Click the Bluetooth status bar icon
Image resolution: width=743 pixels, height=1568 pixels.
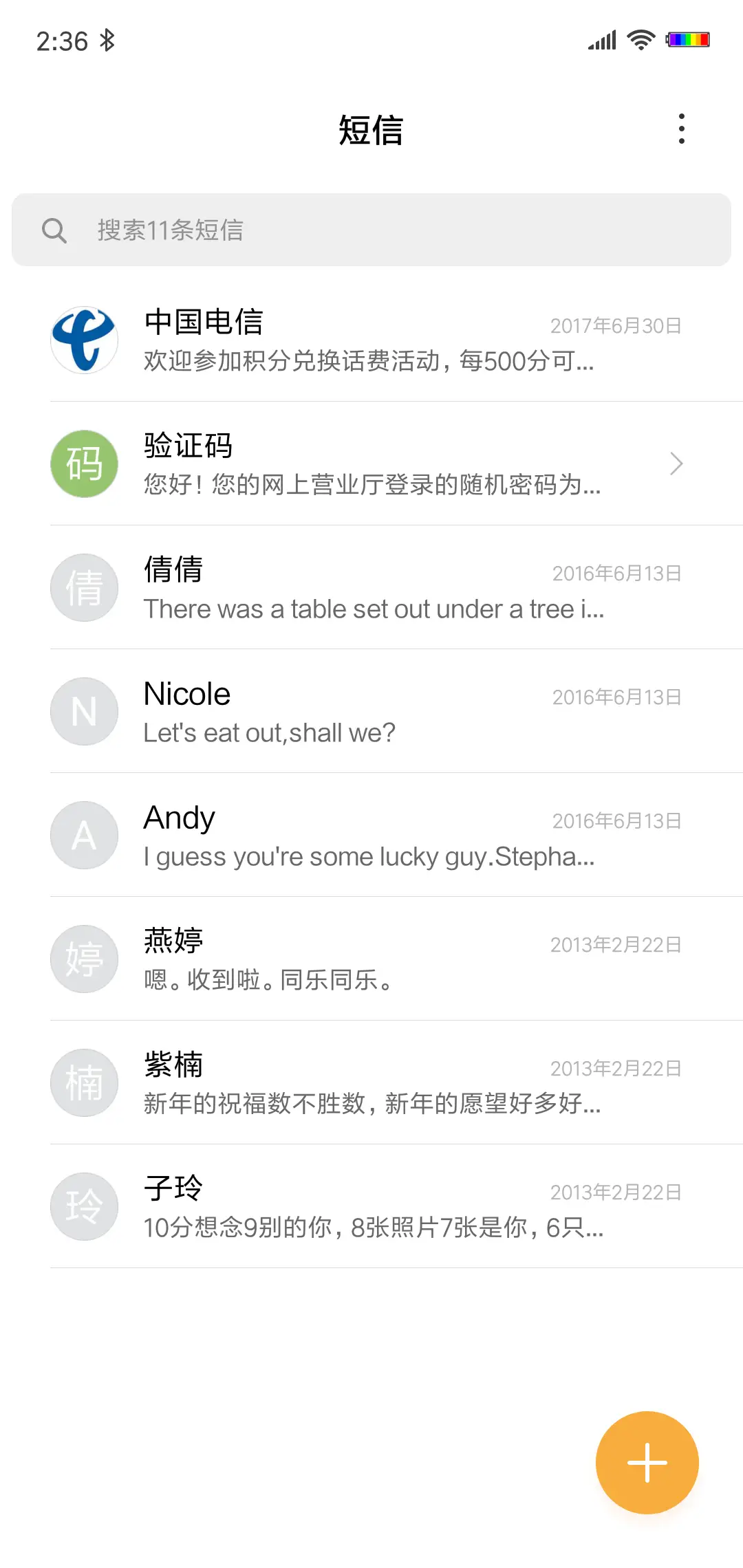point(108,40)
